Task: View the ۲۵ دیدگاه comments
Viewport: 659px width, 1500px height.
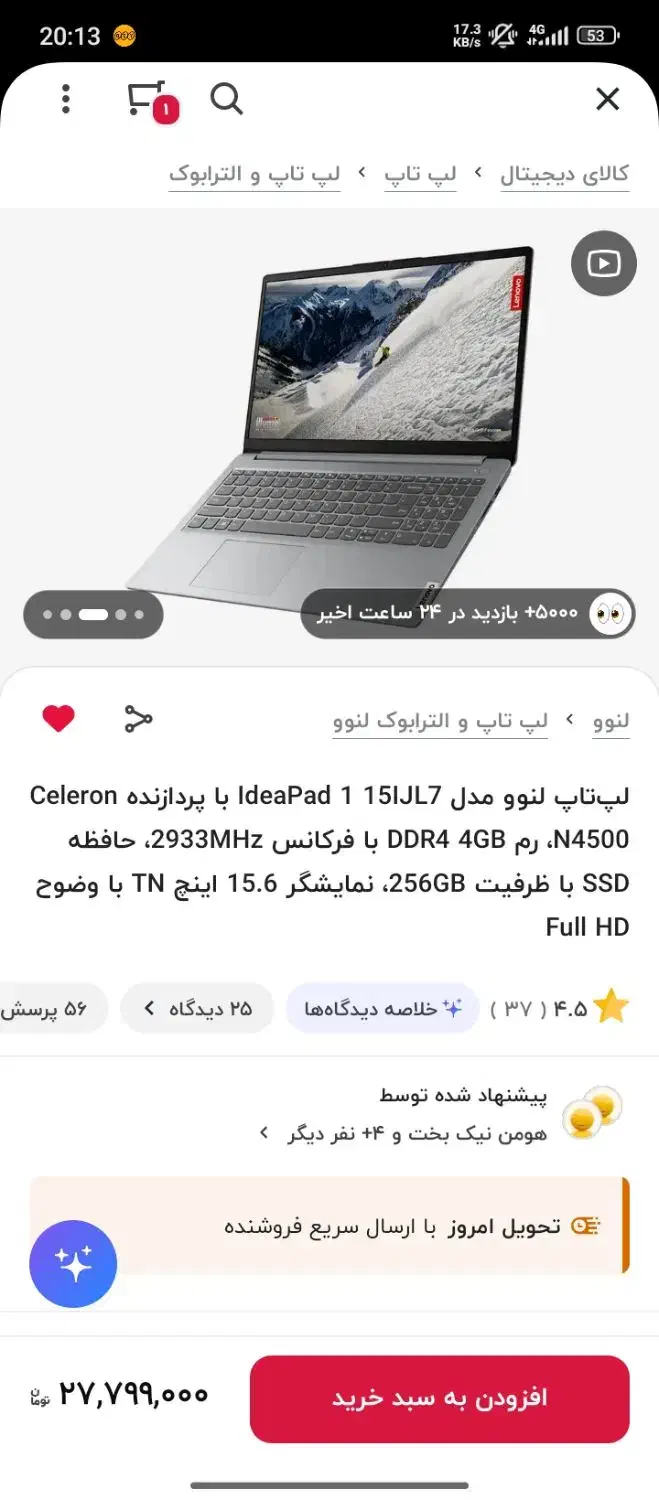Action: click(x=198, y=1008)
